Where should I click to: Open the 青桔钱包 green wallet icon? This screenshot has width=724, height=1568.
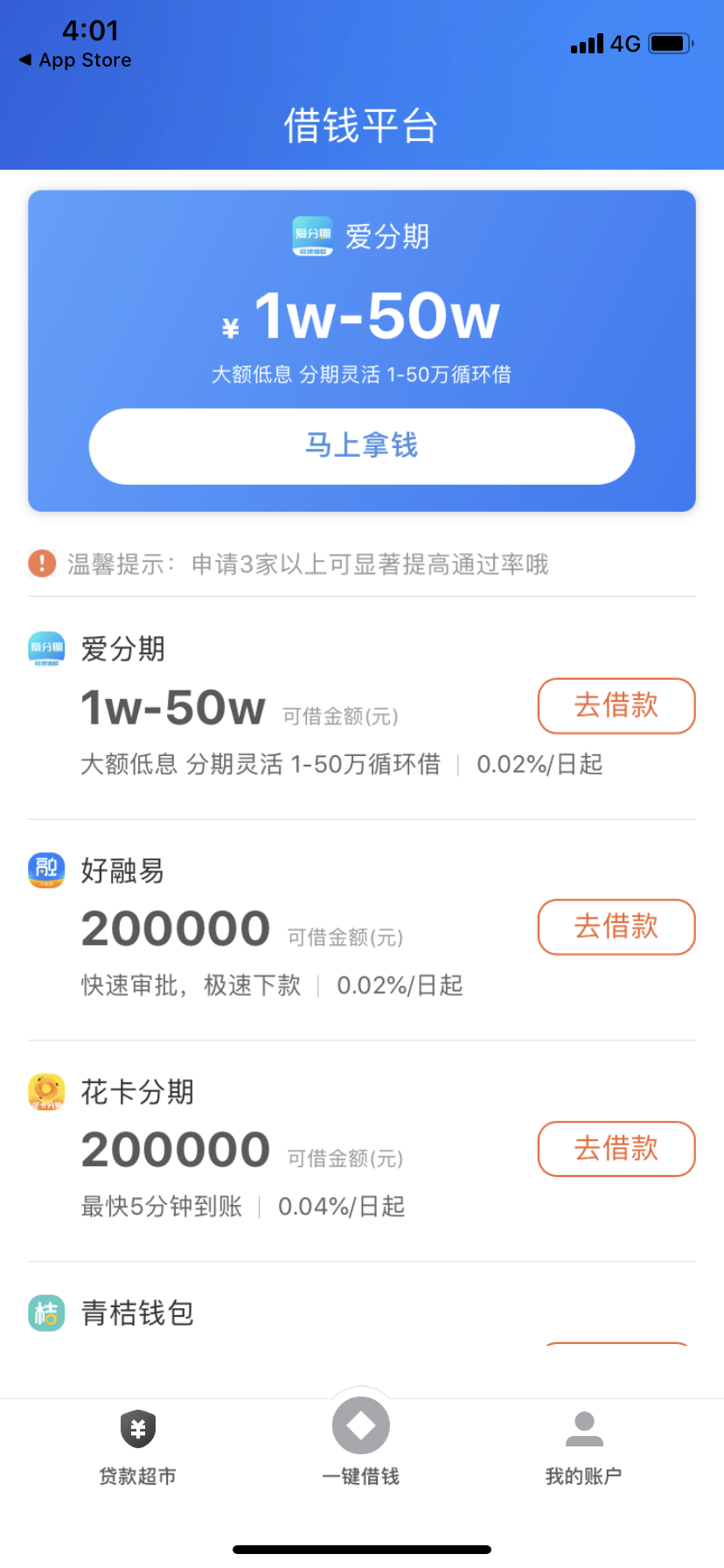click(x=45, y=1312)
